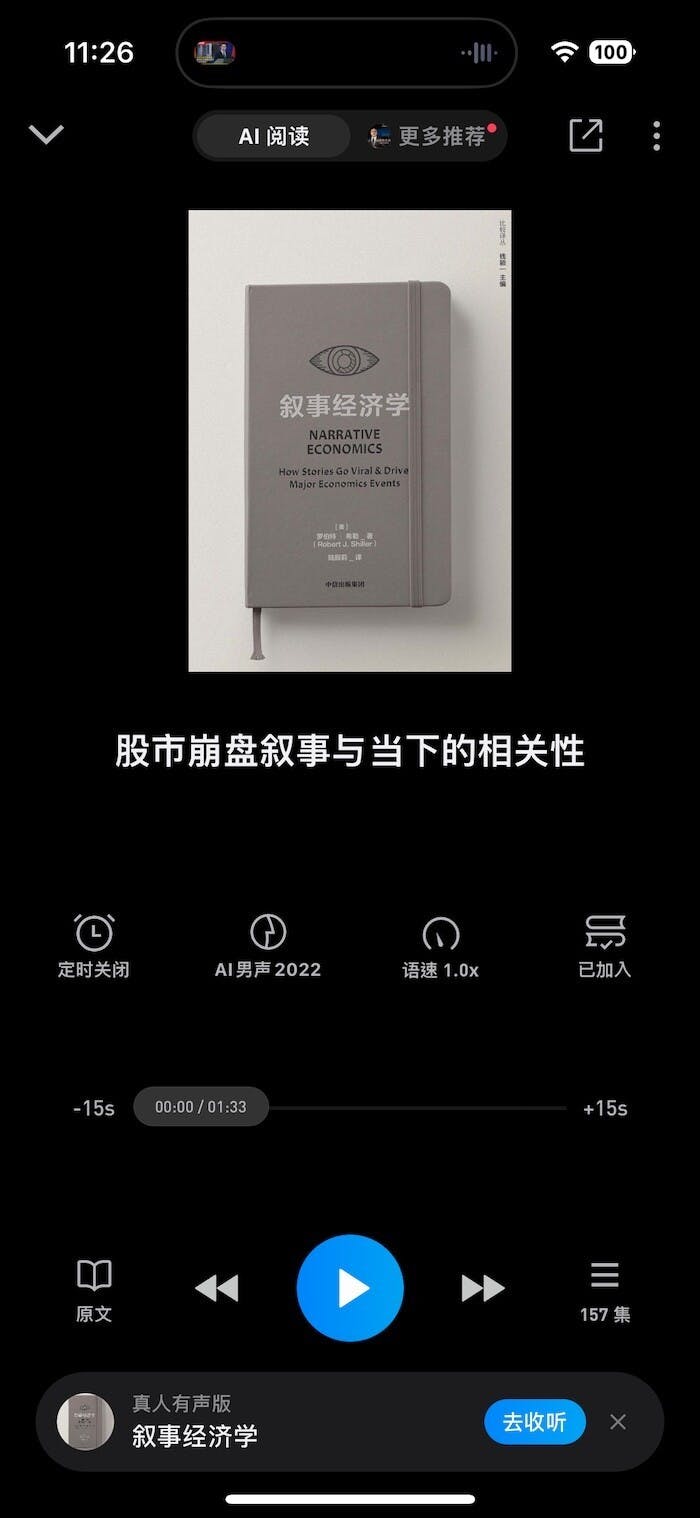Open the 更多推荐 tab
This screenshot has width=700, height=1518.
coord(430,136)
